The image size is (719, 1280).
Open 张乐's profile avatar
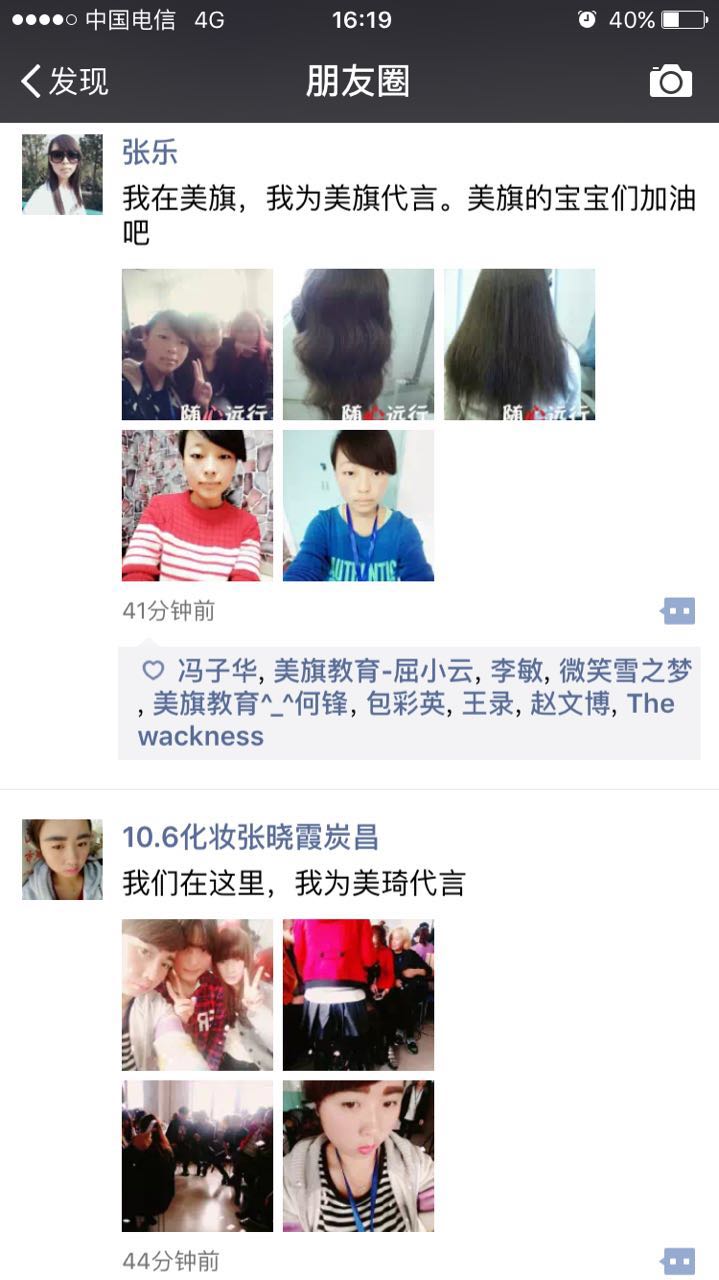point(62,174)
